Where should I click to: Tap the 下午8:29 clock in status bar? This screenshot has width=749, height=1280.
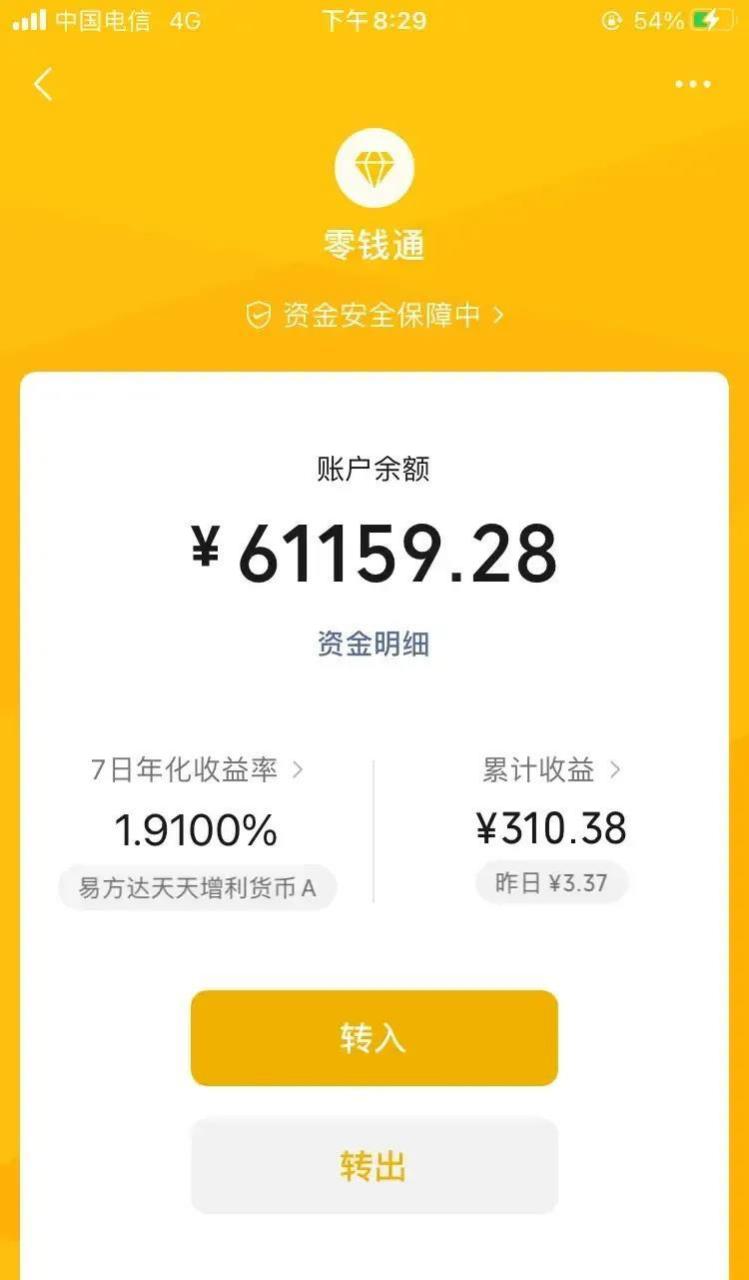(374, 19)
